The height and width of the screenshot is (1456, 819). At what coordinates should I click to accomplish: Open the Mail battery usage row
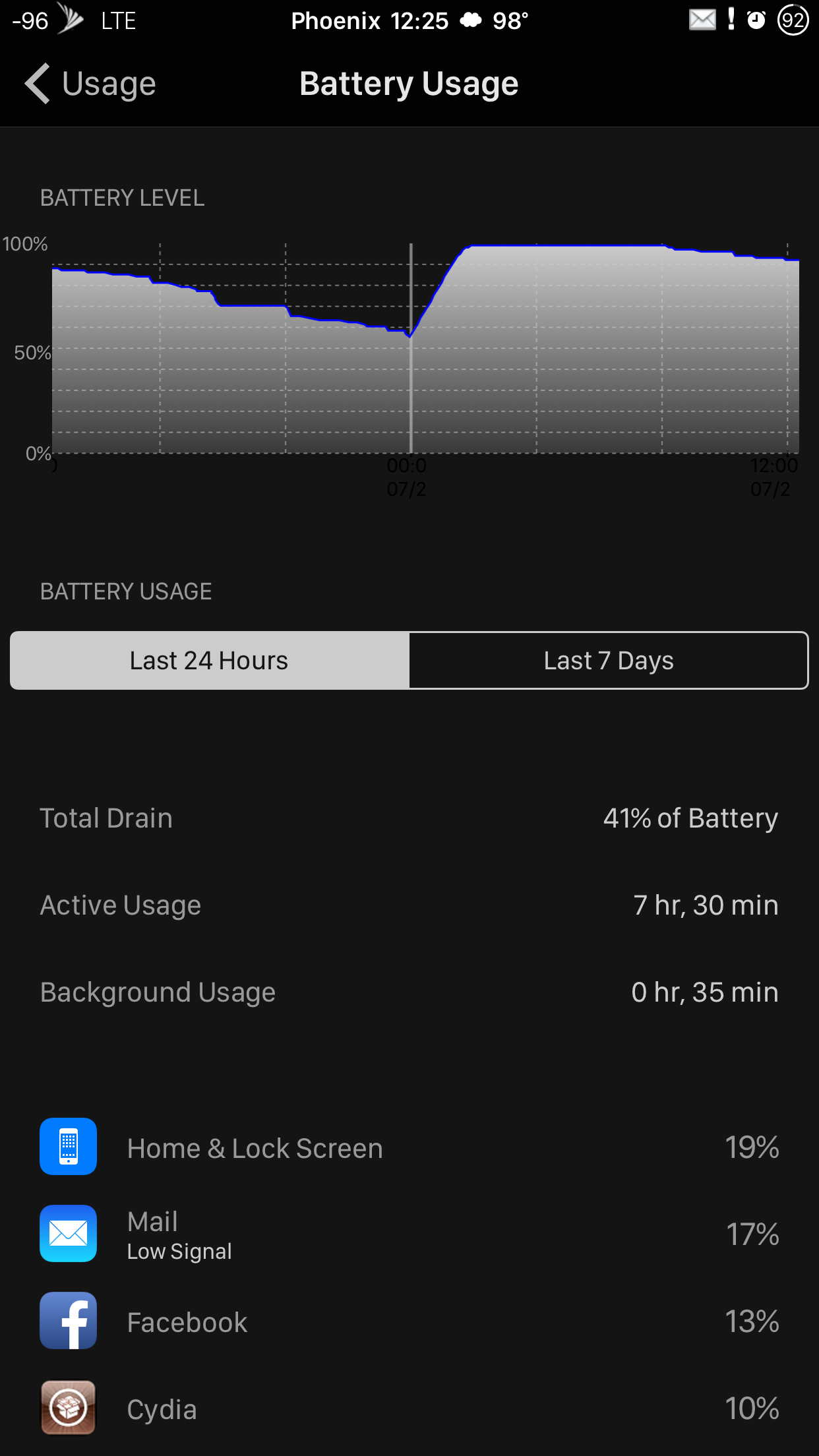point(409,1234)
